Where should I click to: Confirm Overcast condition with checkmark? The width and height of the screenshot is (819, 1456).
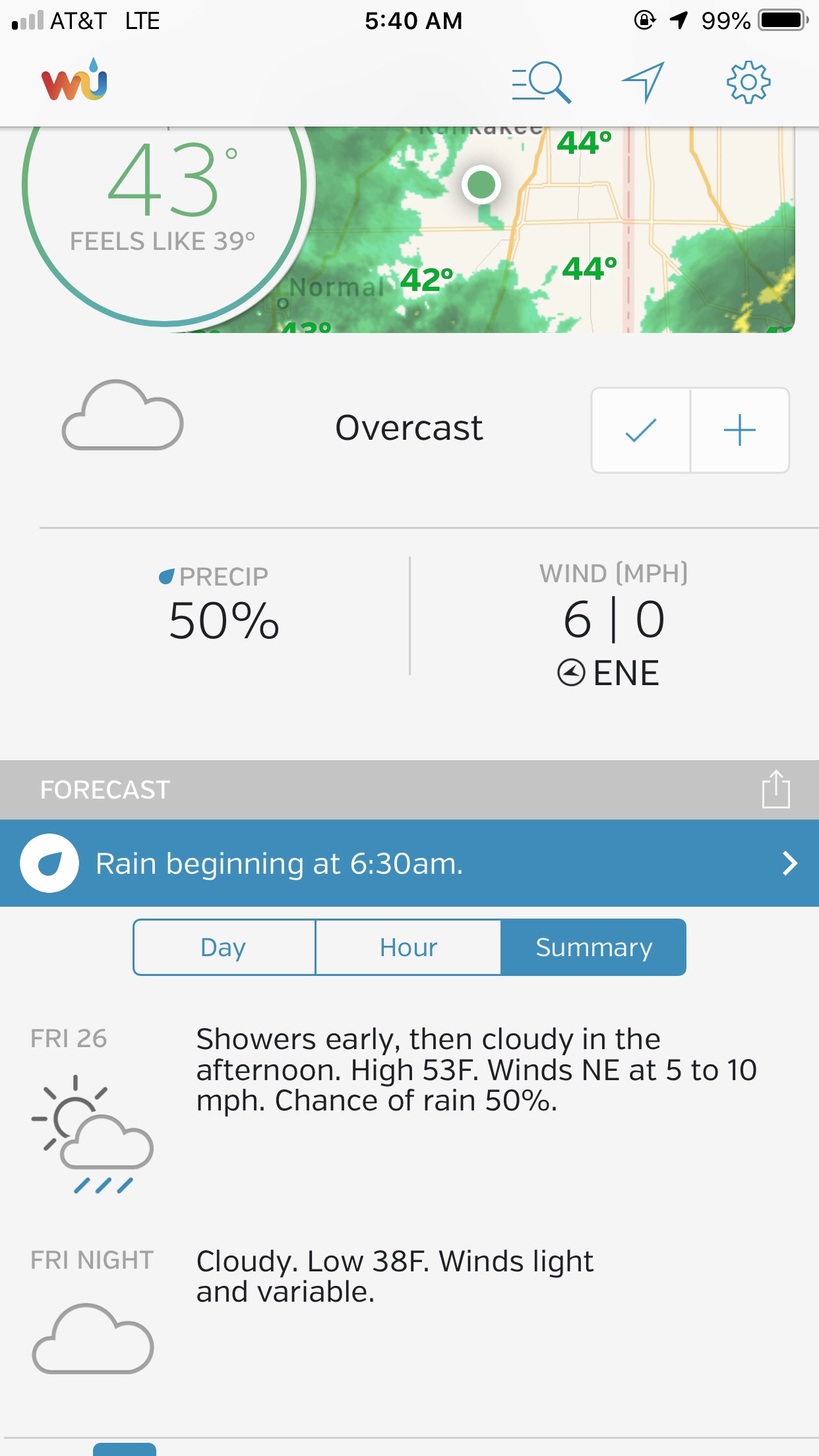pos(640,431)
